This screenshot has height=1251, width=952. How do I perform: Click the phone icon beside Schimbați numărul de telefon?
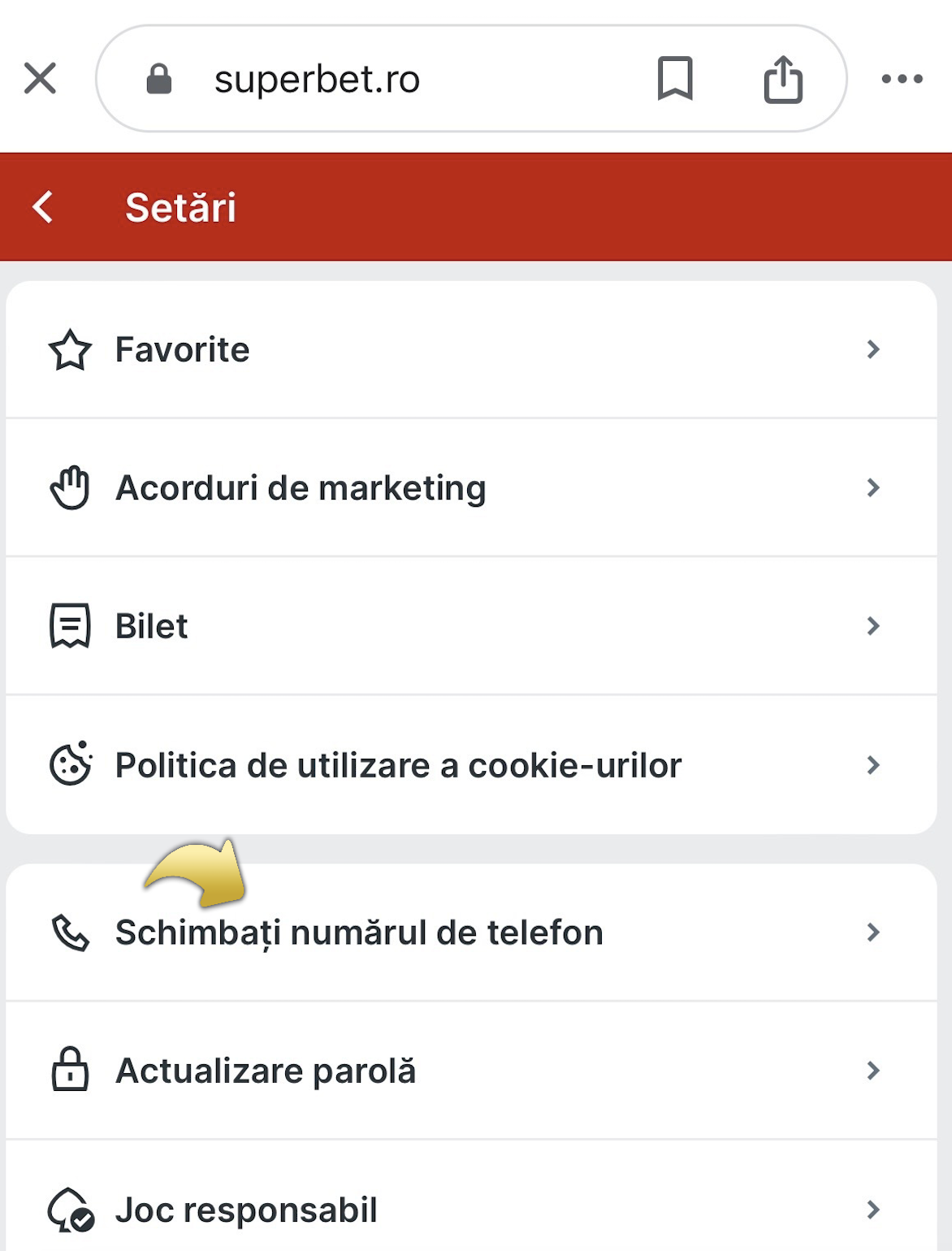click(70, 933)
